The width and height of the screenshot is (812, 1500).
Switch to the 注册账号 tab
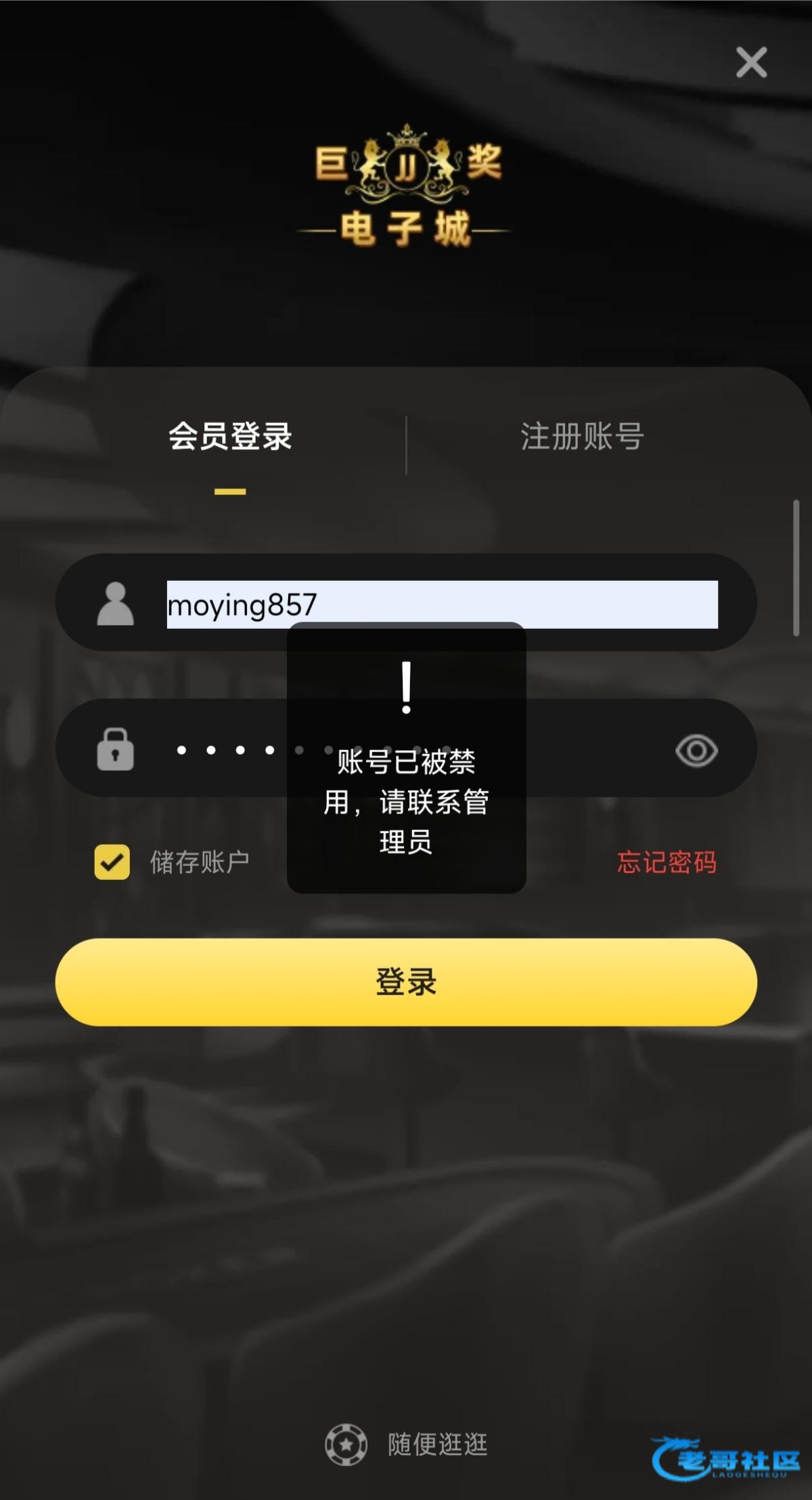(x=582, y=437)
